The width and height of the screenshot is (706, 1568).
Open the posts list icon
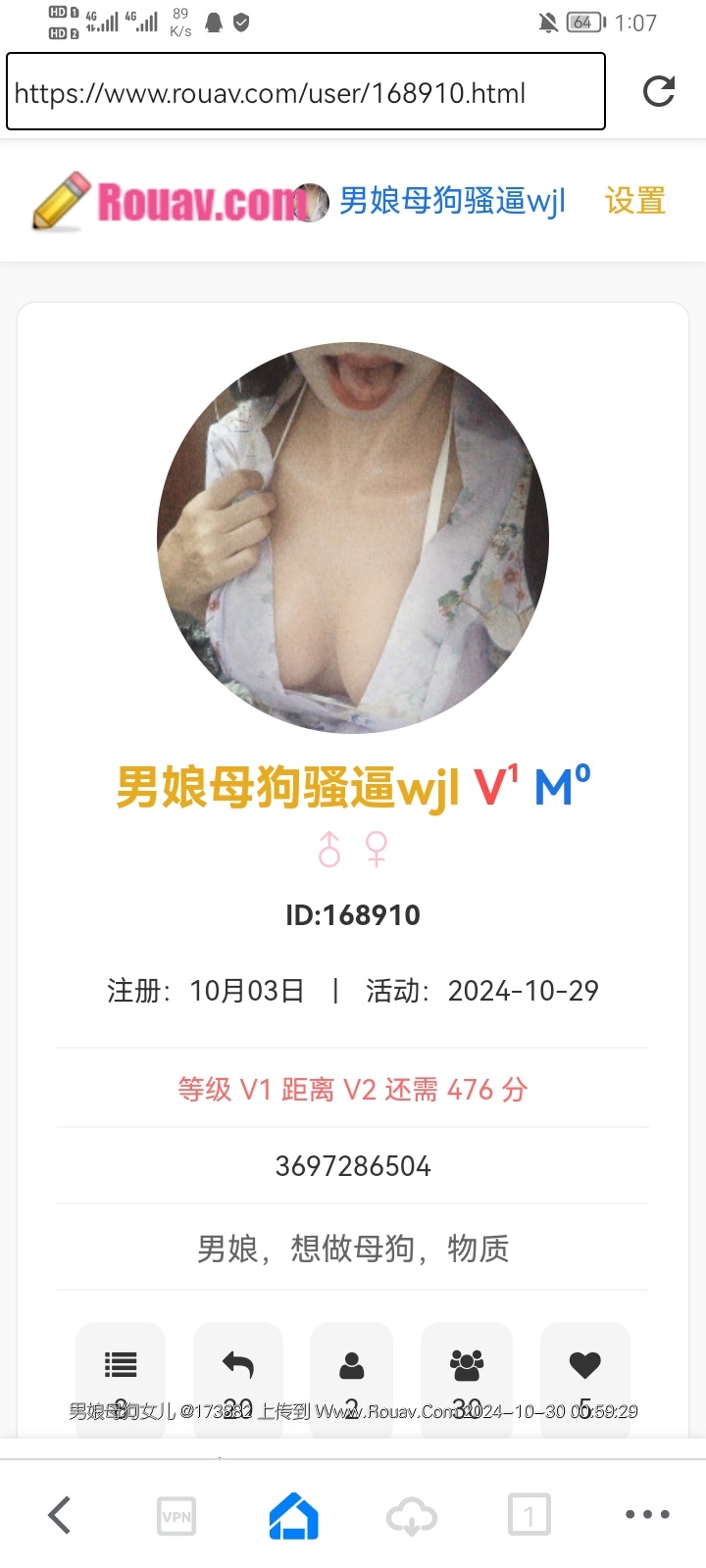[x=121, y=1365]
